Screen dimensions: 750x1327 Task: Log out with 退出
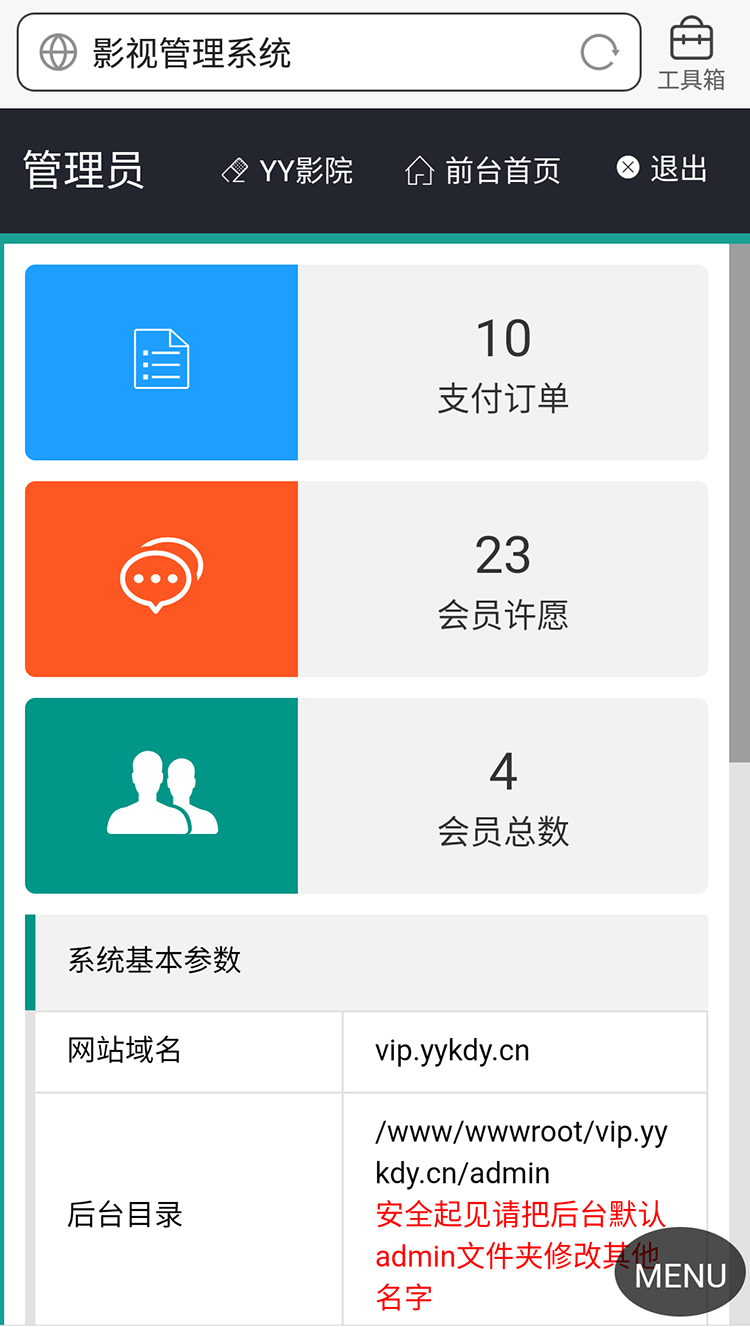(662, 169)
